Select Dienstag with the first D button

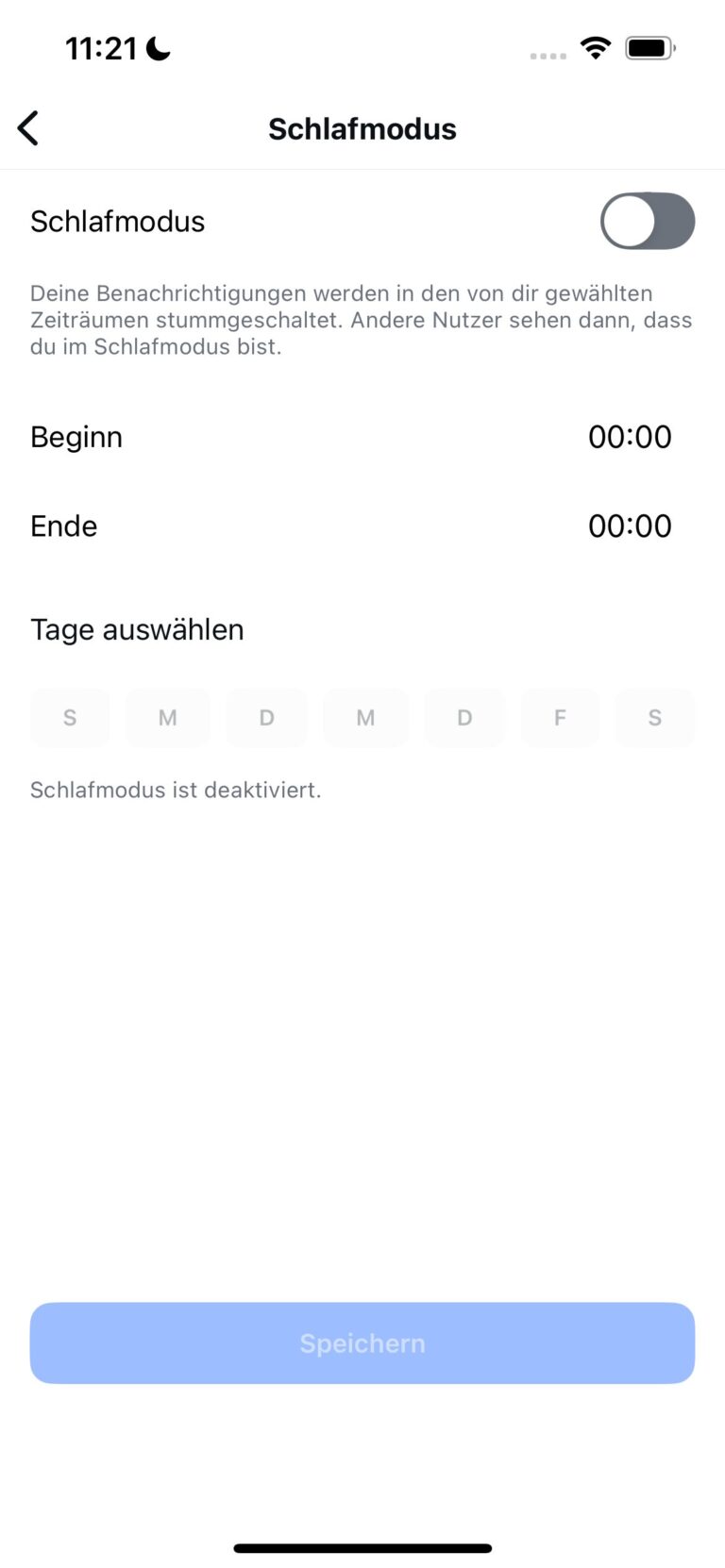pos(267,717)
